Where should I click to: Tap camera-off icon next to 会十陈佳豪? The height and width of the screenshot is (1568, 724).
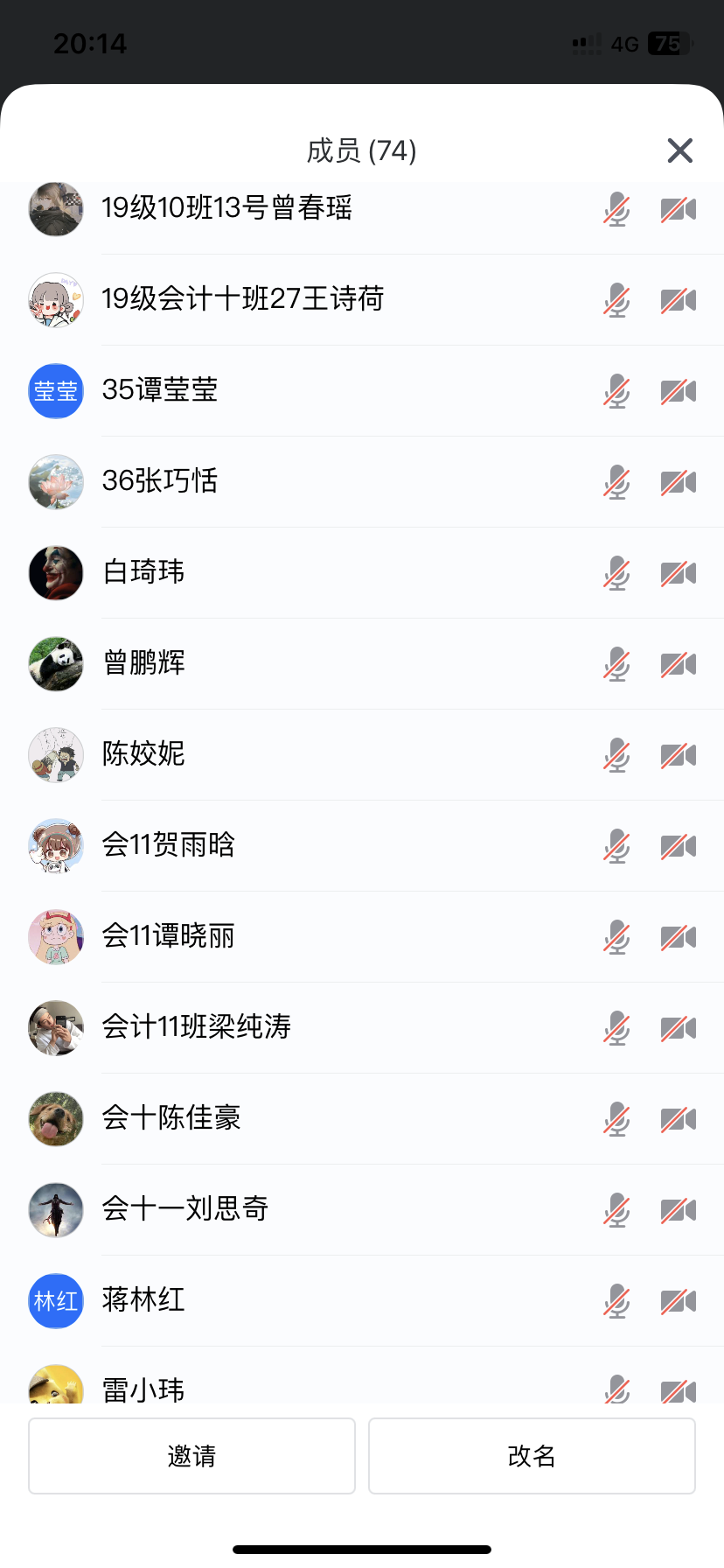678,1119
